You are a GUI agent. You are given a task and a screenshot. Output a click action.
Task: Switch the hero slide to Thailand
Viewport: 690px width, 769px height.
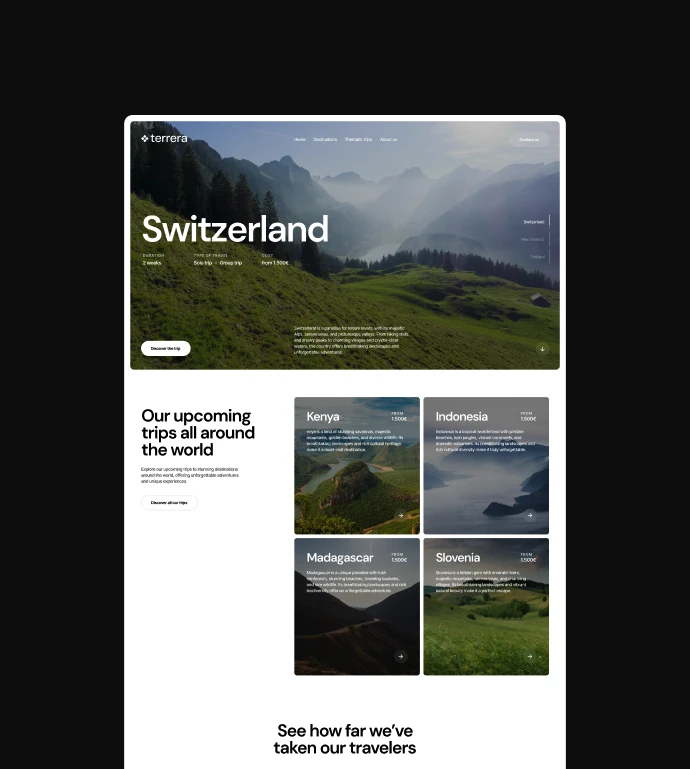click(537, 256)
